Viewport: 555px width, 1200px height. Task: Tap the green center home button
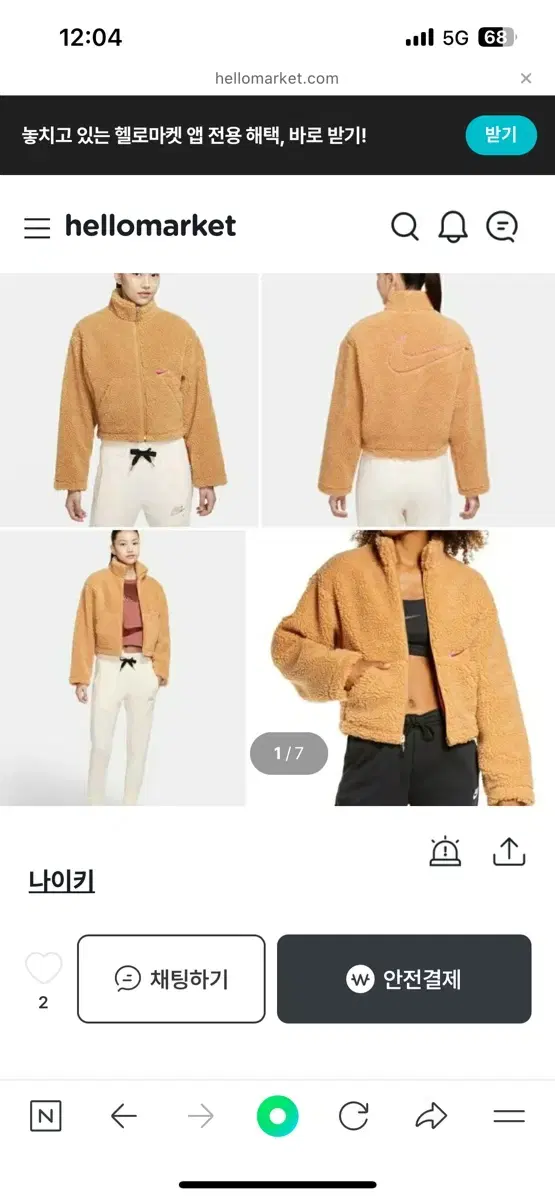(277, 1116)
